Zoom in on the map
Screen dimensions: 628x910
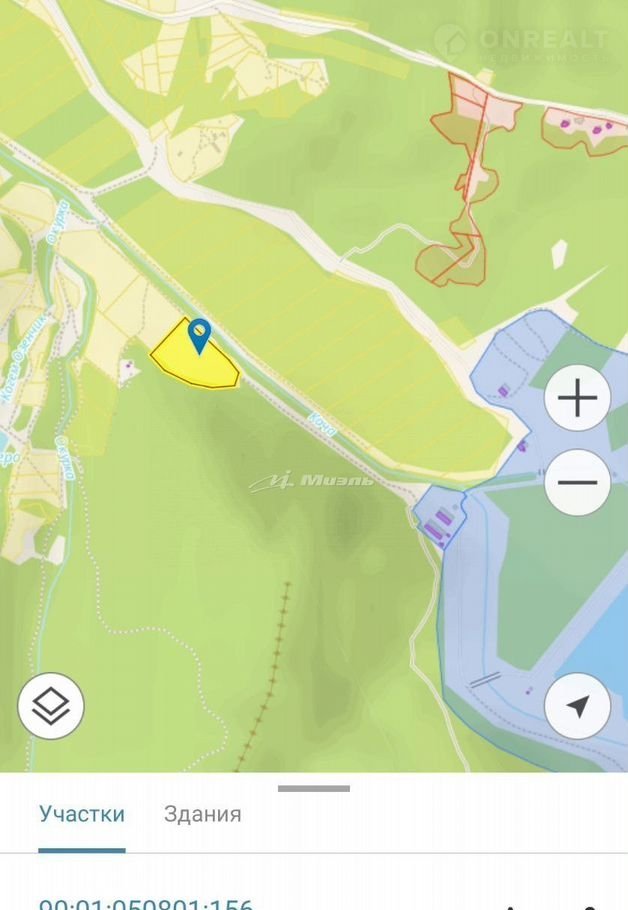[577, 399]
